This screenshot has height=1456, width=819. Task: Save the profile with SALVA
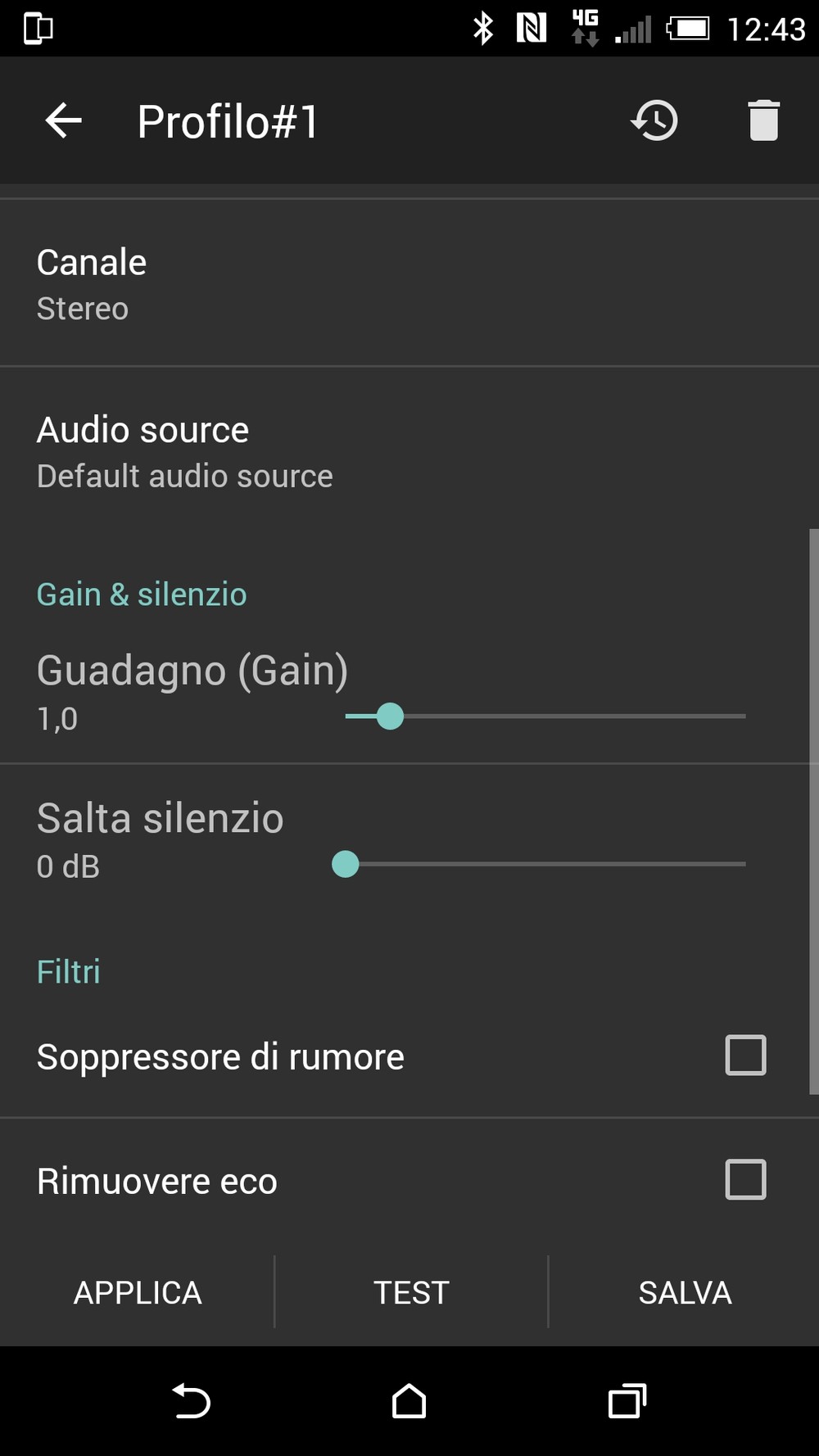pos(685,1292)
